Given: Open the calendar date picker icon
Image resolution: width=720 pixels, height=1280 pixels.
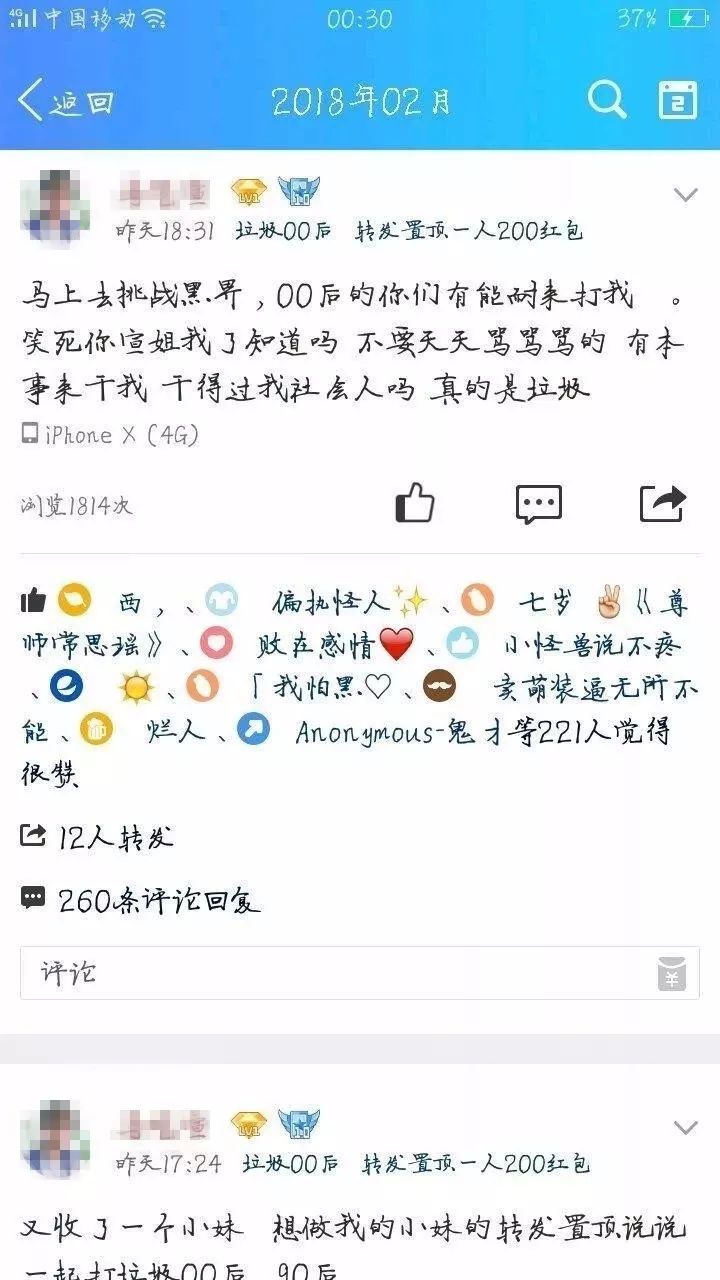Looking at the screenshot, I should [677, 100].
